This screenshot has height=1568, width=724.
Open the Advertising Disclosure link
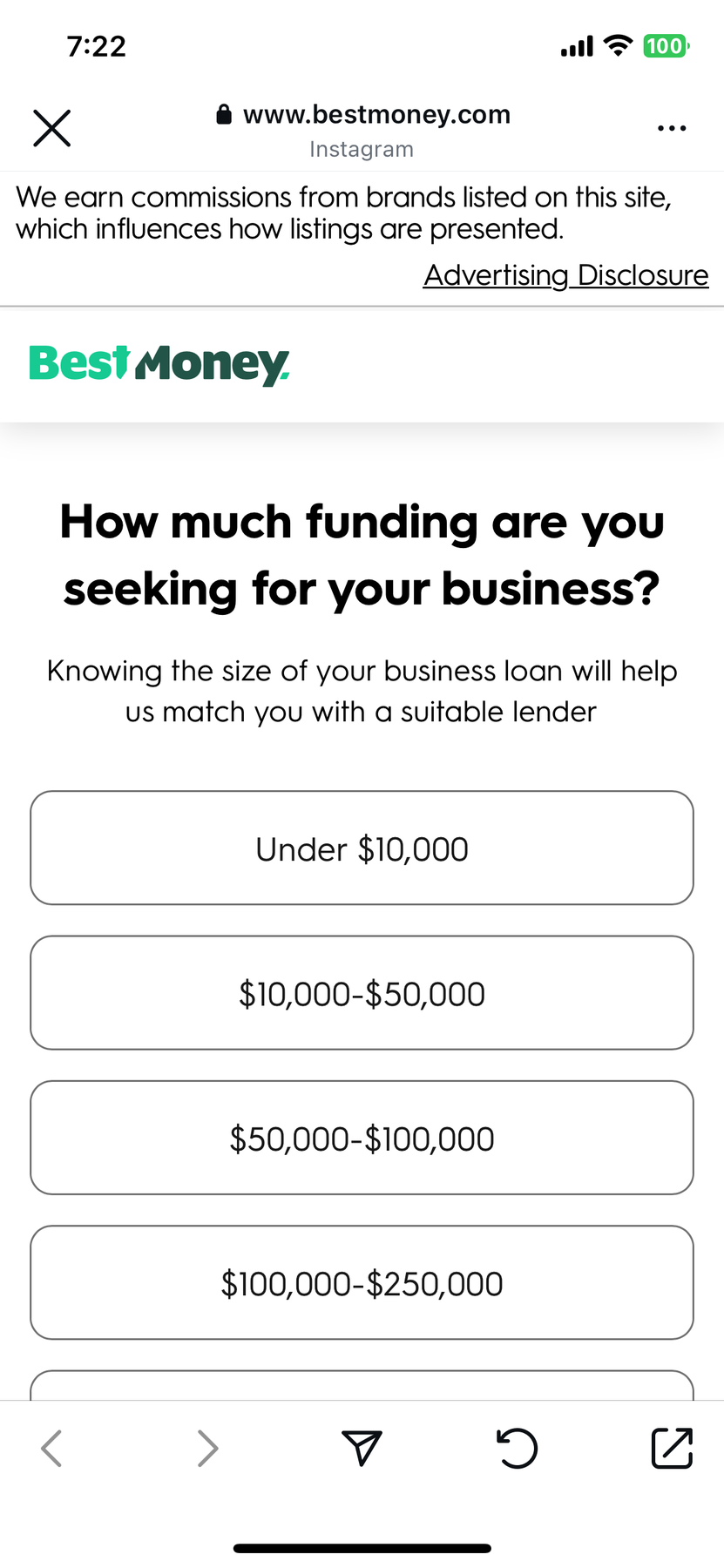(565, 274)
